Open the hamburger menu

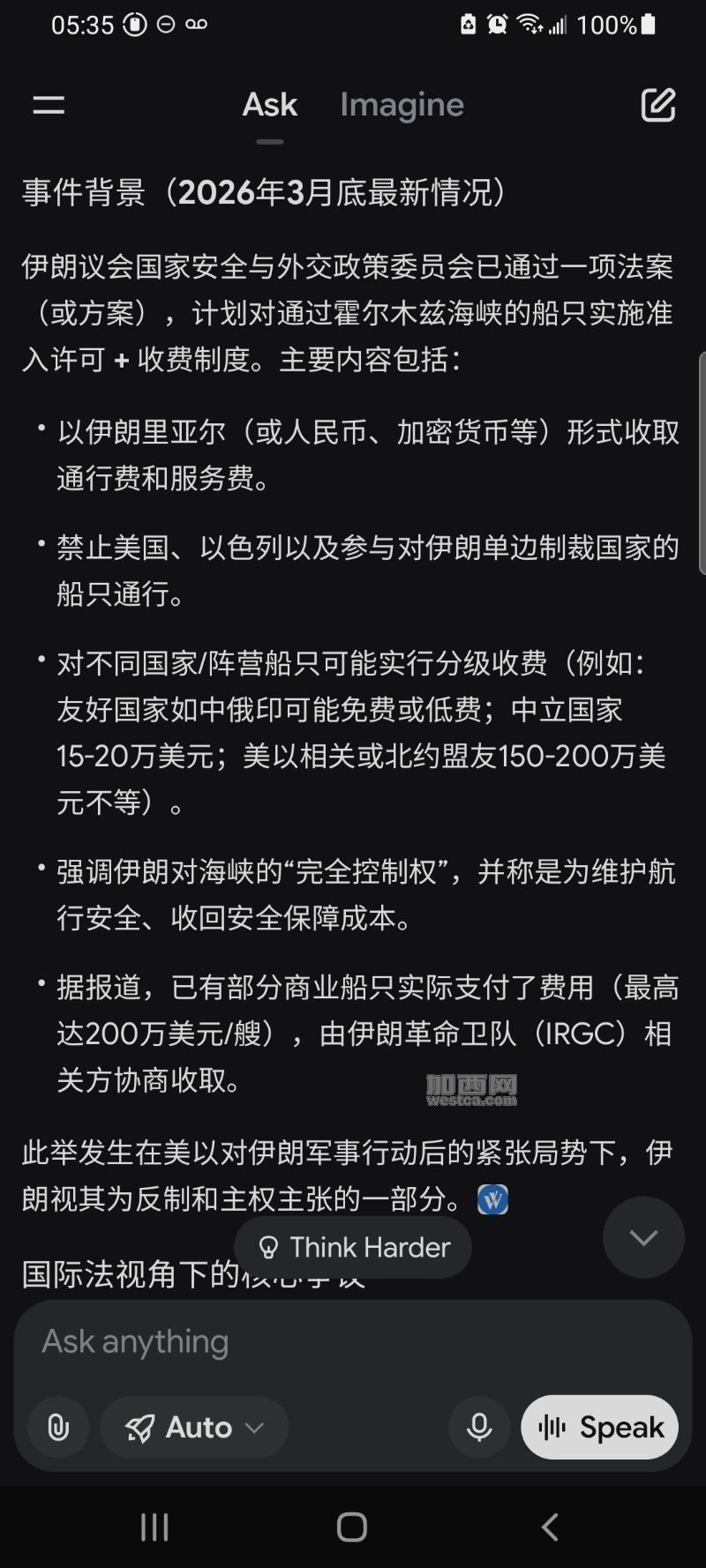tap(49, 105)
